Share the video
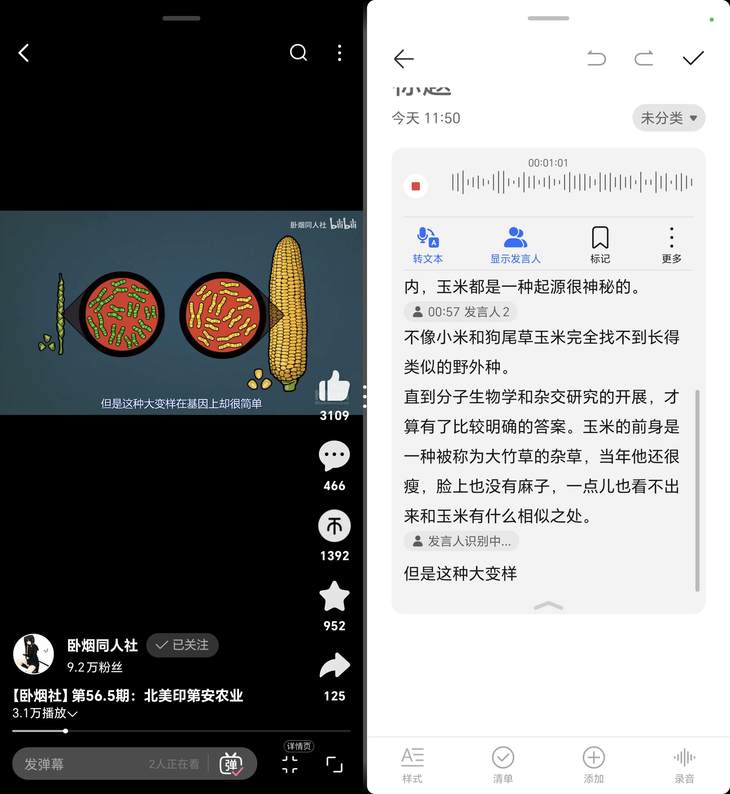This screenshot has width=730, height=794. tap(334, 666)
